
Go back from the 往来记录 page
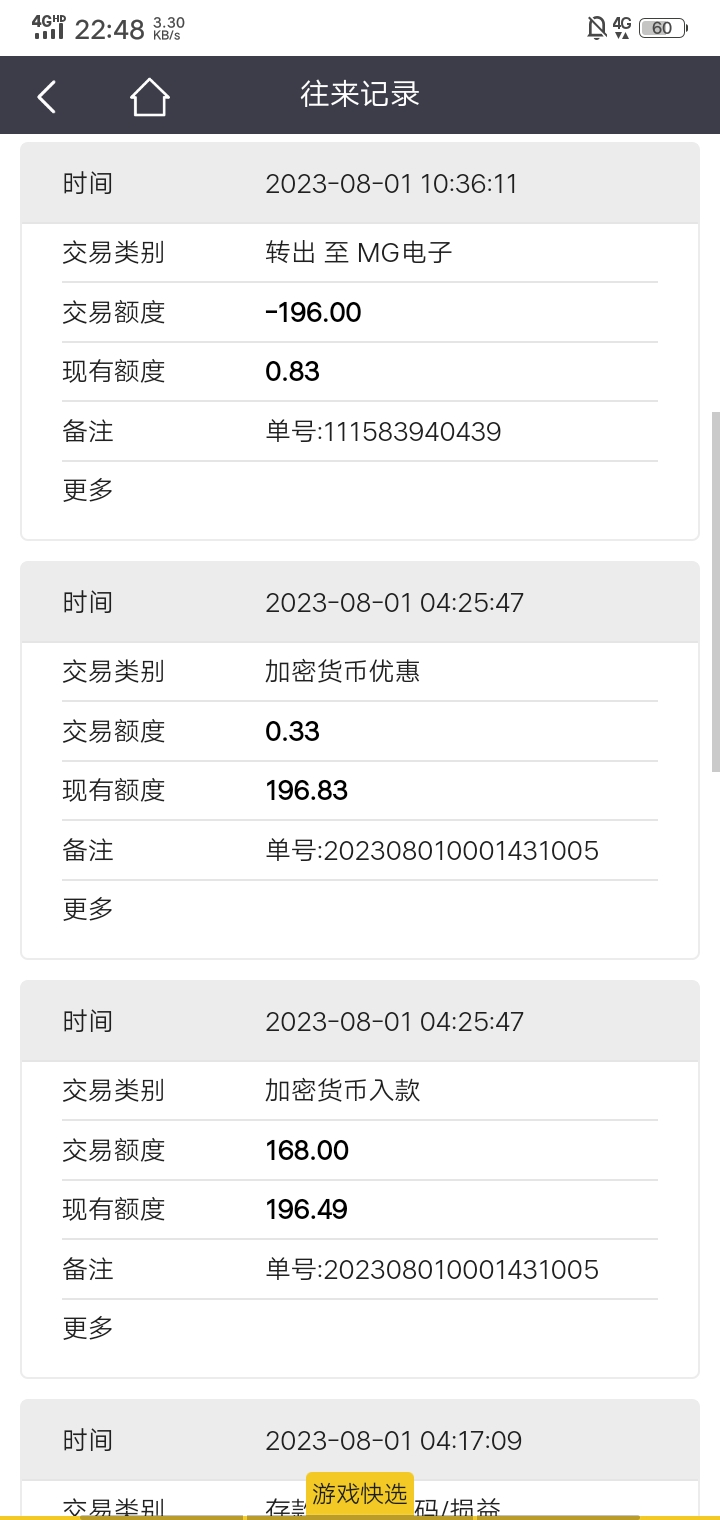click(x=47, y=97)
